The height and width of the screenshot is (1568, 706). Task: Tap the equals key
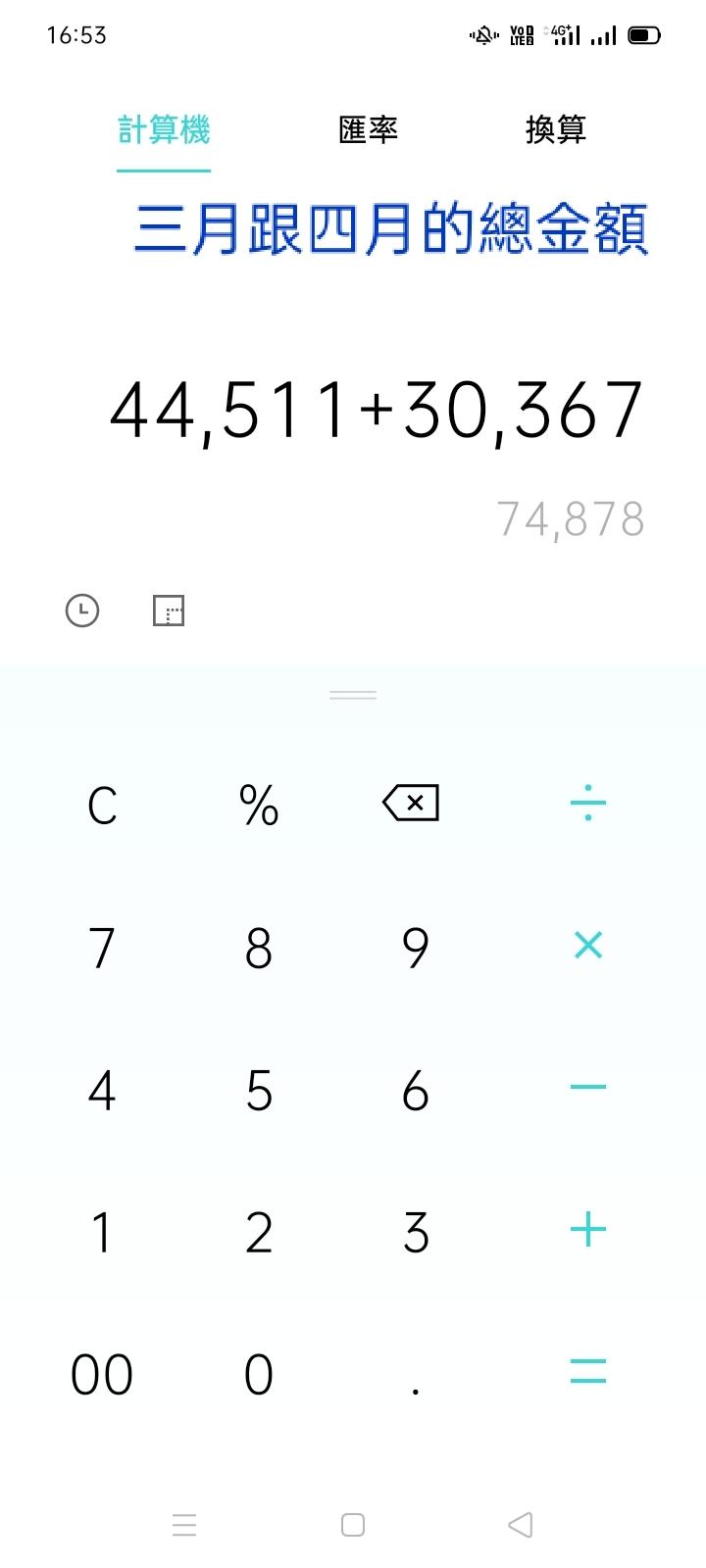click(588, 1371)
